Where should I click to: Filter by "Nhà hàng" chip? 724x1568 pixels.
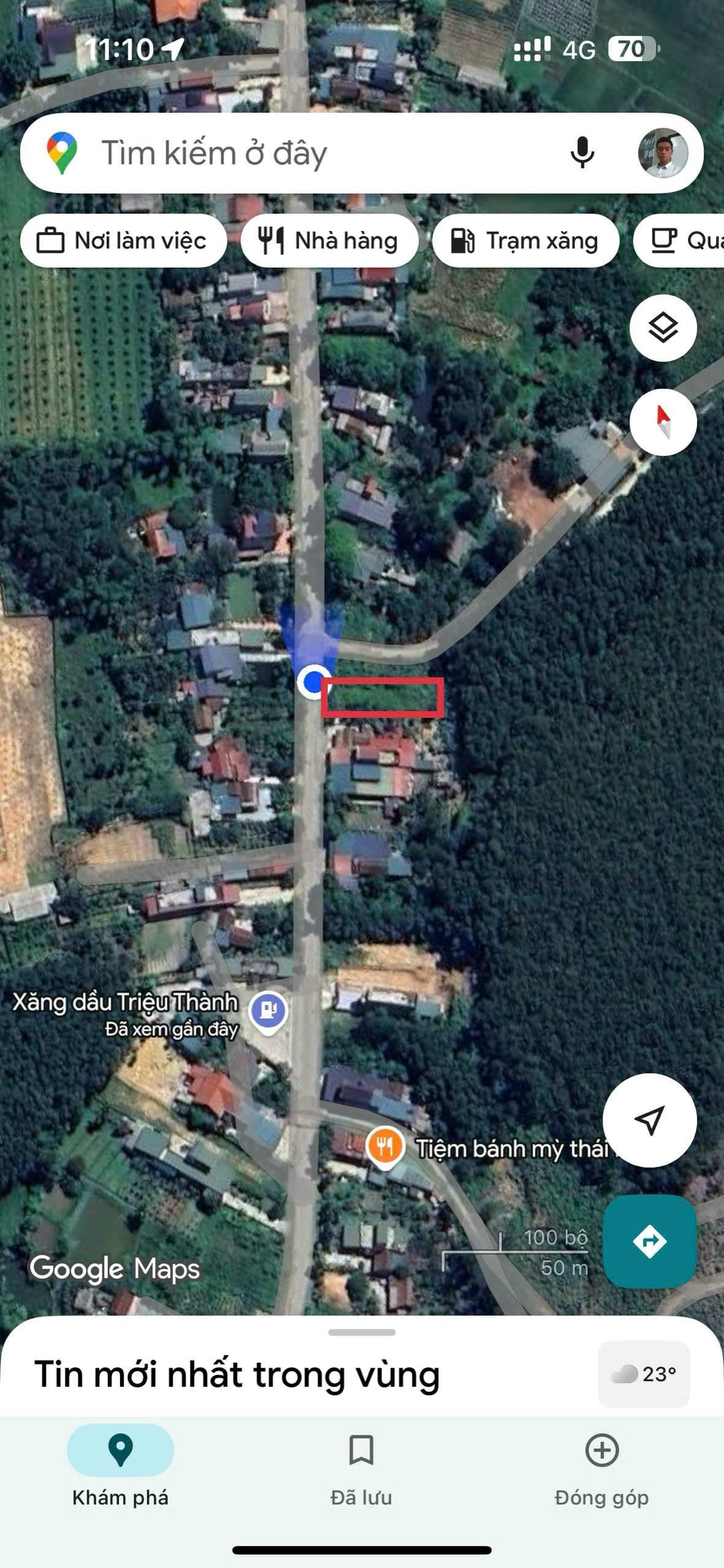click(x=330, y=241)
